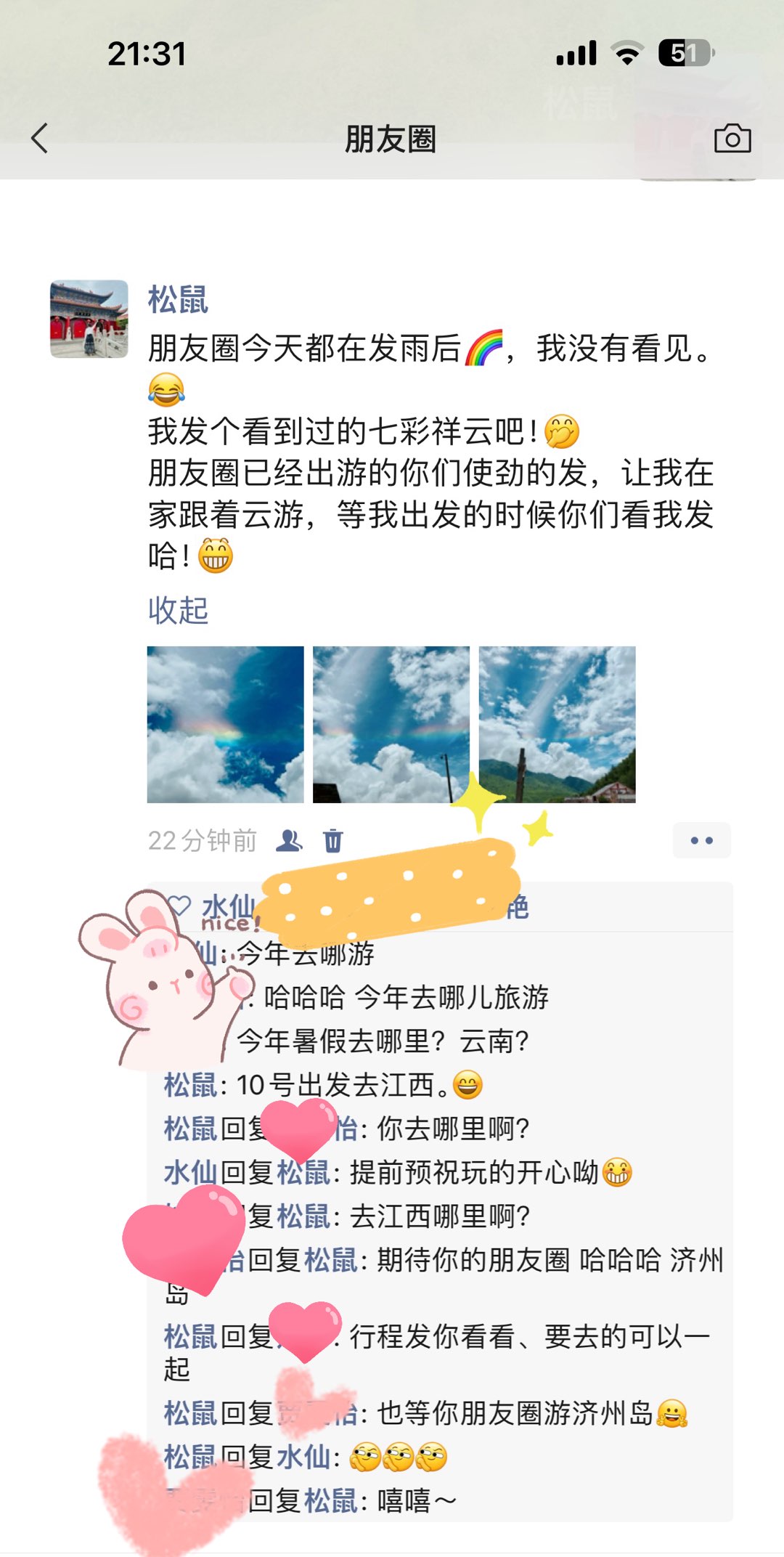
Task: Open 水仙's profile from the likes list
Action: click(226, 906)
